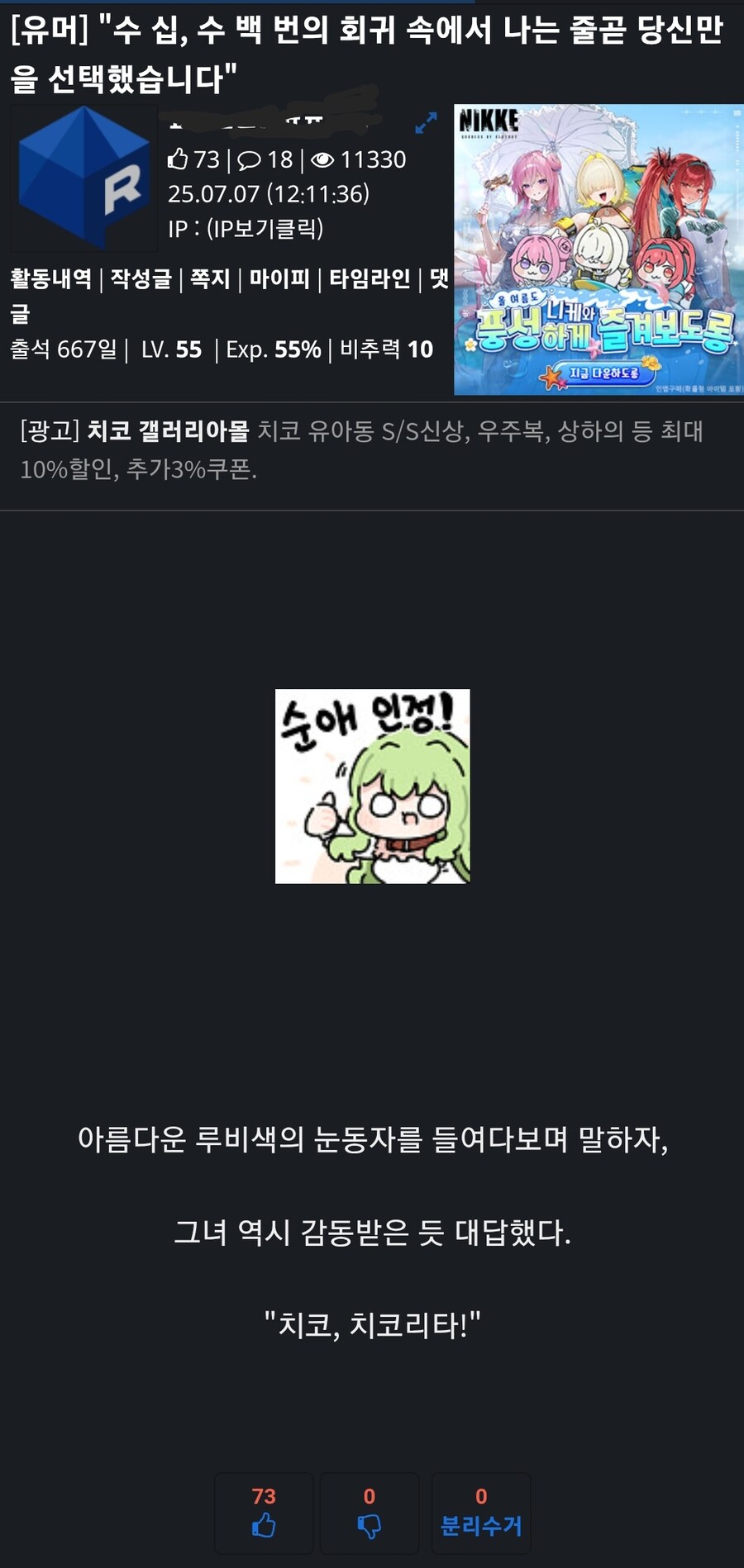Open 활동내역 activity history
The width and height of the screenshot is (744, 1568).
coord(50,279)
